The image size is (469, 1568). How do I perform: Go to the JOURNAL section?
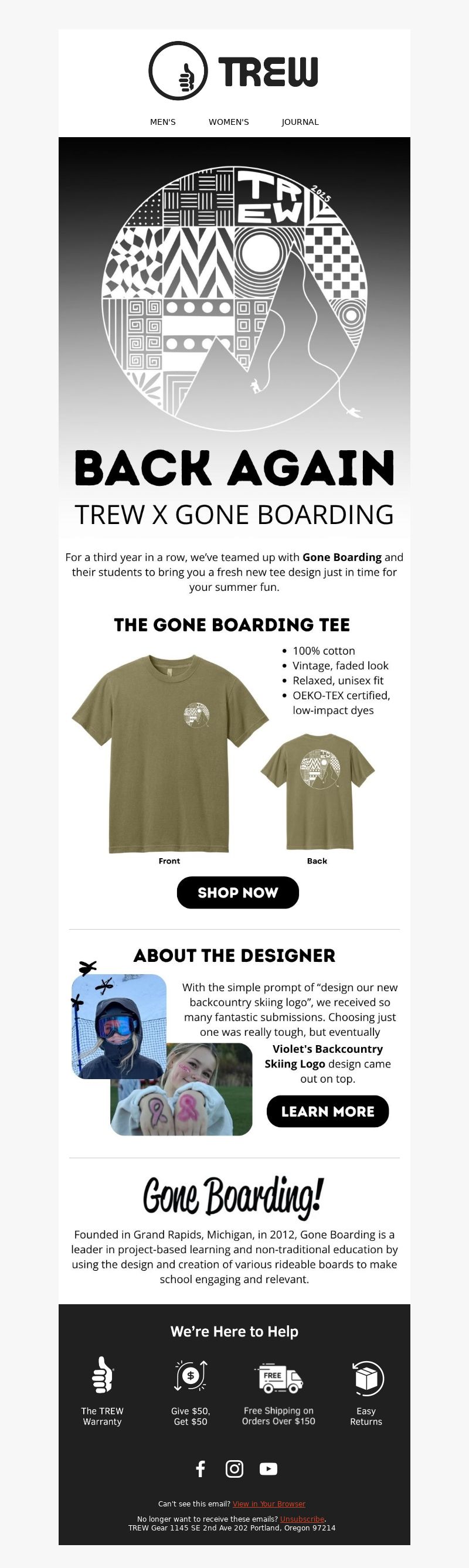(300, 122)
